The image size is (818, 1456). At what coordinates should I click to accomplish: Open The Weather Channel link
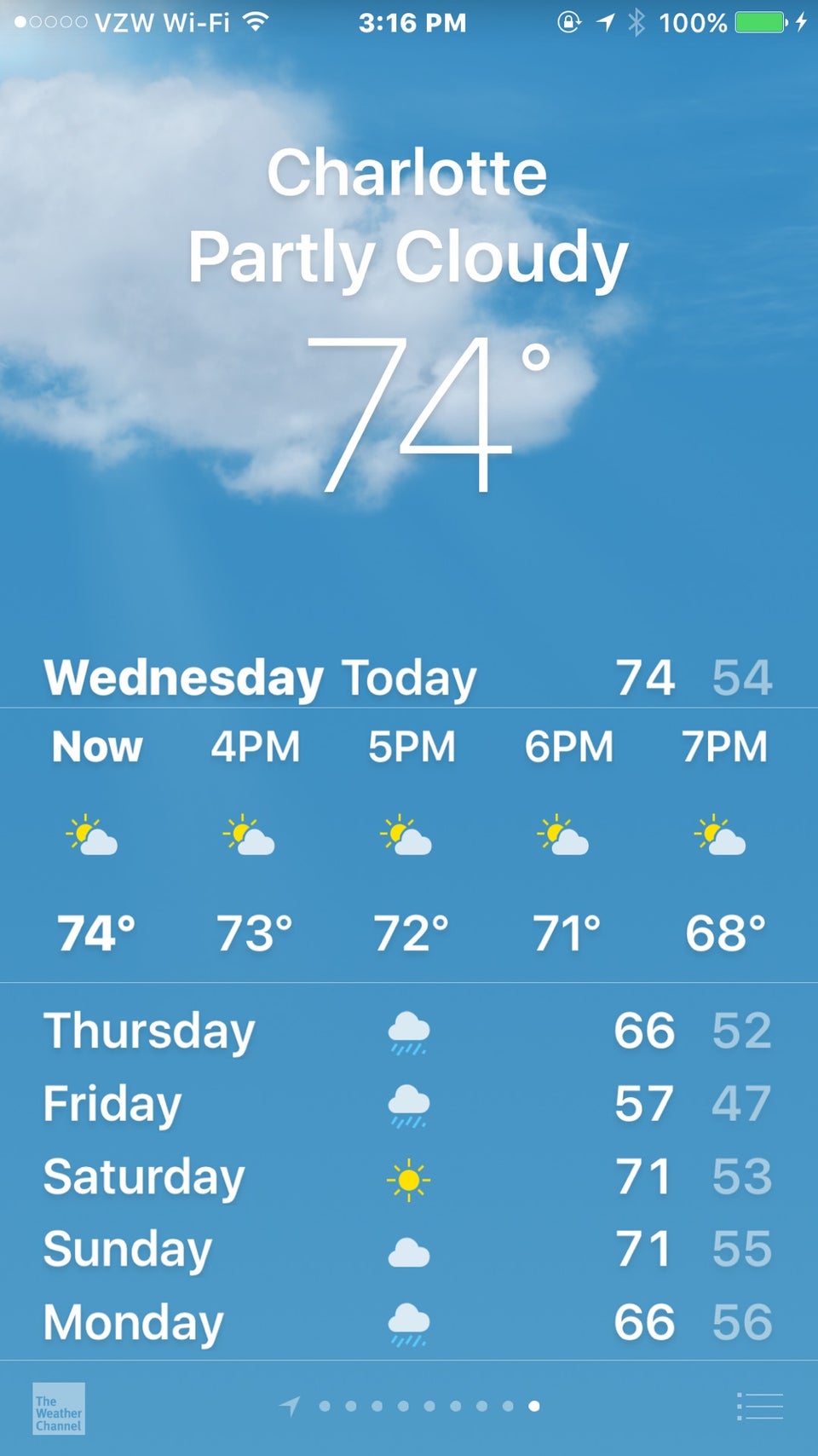pos(59,1408)
